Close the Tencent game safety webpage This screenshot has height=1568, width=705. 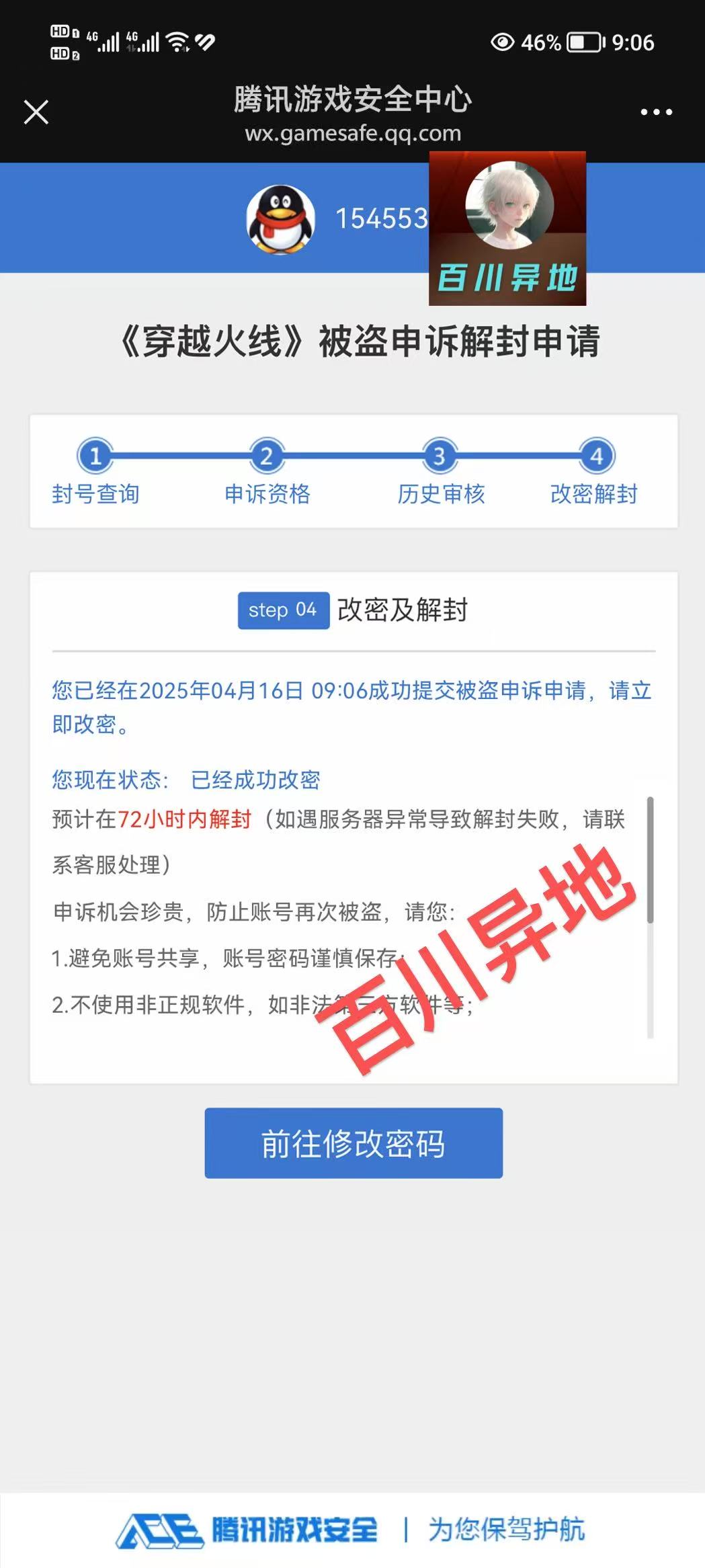[x=36, y=112]
